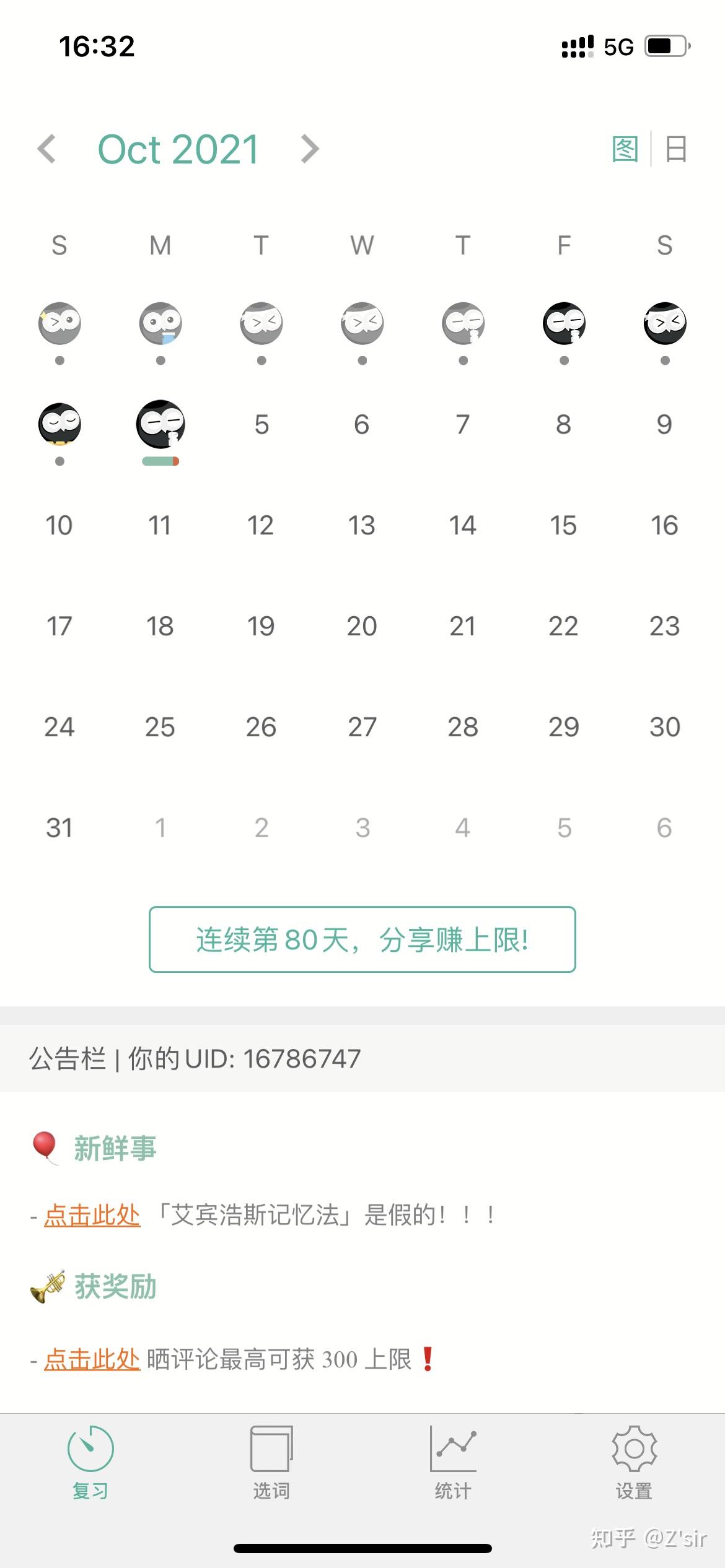Select October 15 on the calendar

tap(563, 525)
